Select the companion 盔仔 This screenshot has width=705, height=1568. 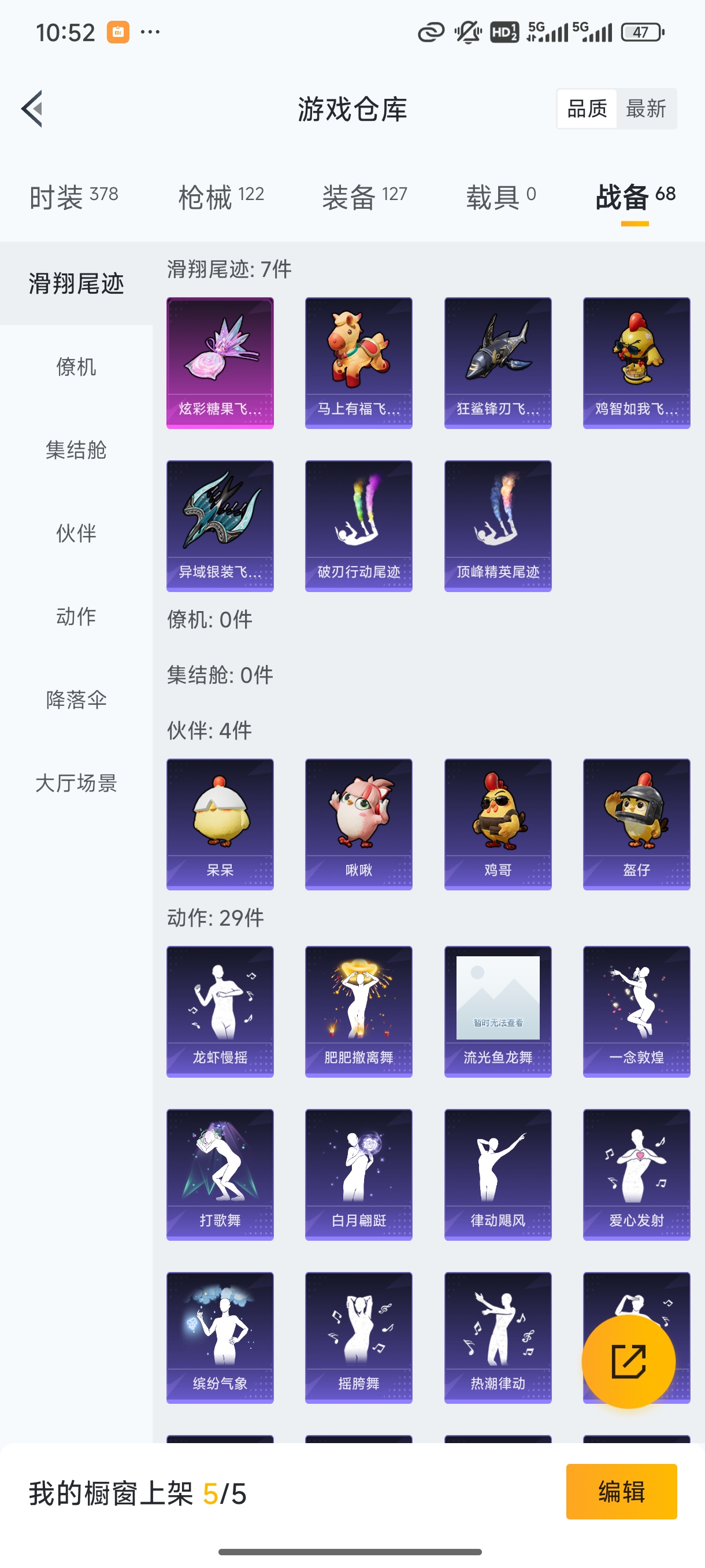[x=636, y=825]
